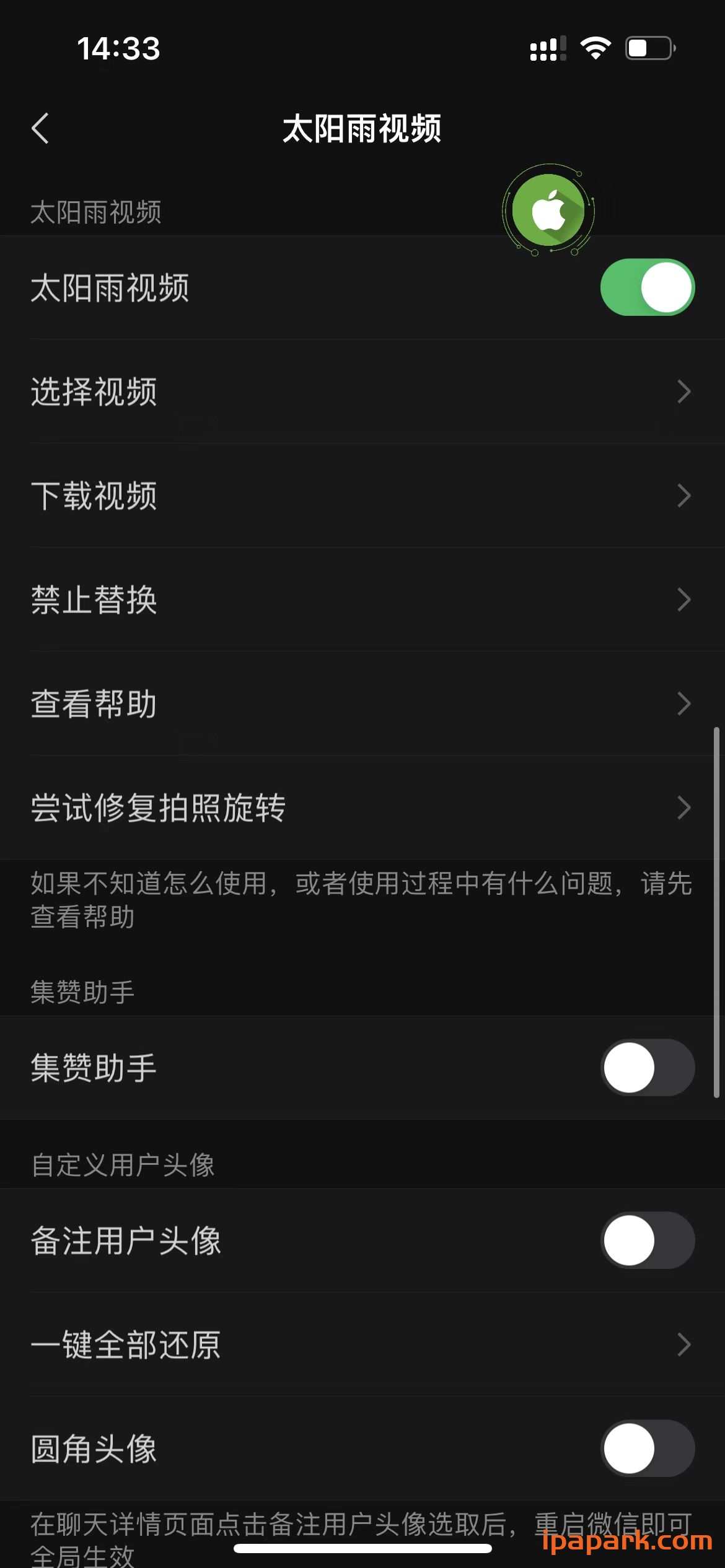The image size is (725, 1568).
Task: Expand the 禁止替换 setting
Action: pos(362,599)
